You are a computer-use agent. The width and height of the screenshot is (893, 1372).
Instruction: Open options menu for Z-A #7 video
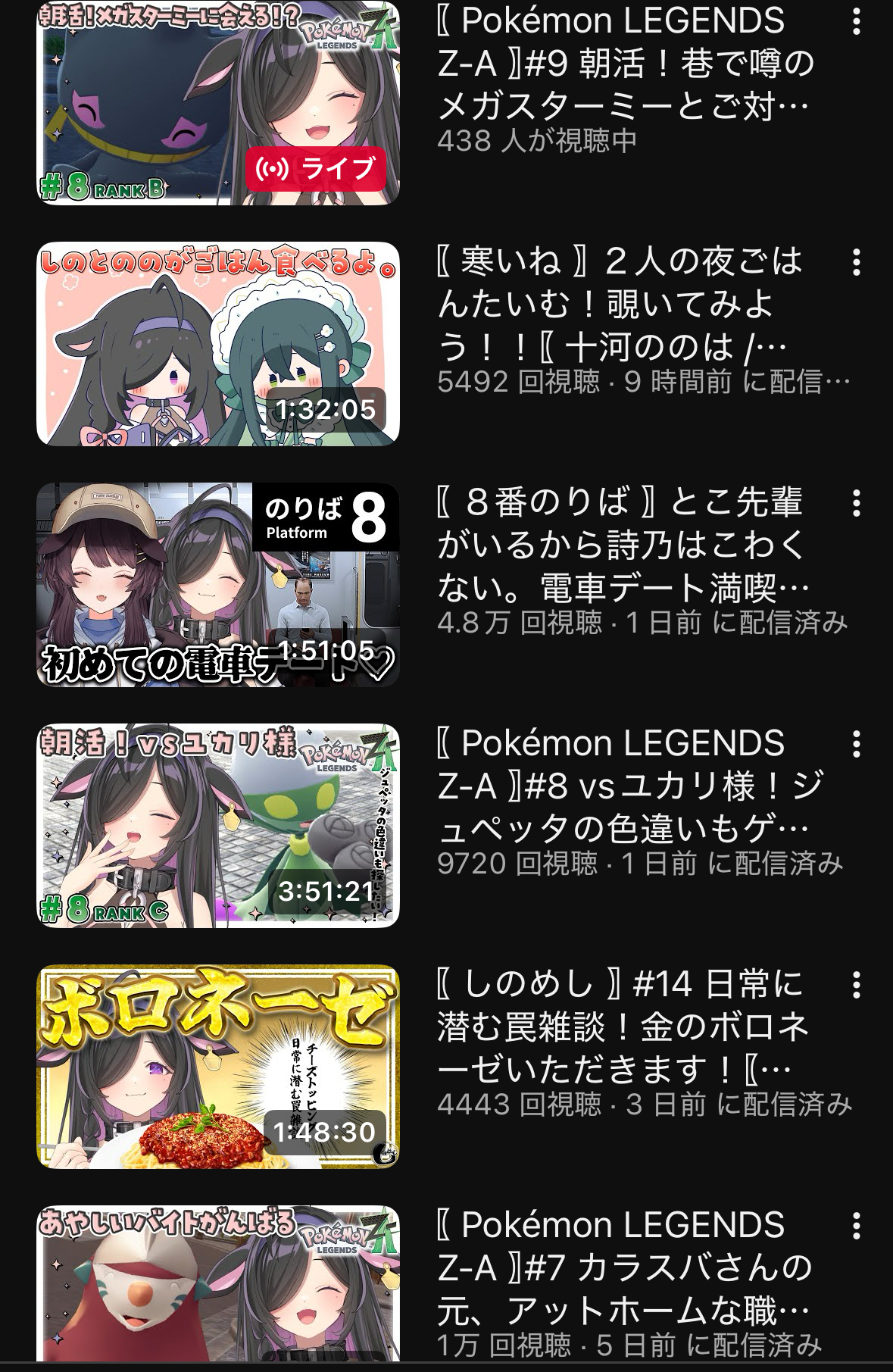857,1226
